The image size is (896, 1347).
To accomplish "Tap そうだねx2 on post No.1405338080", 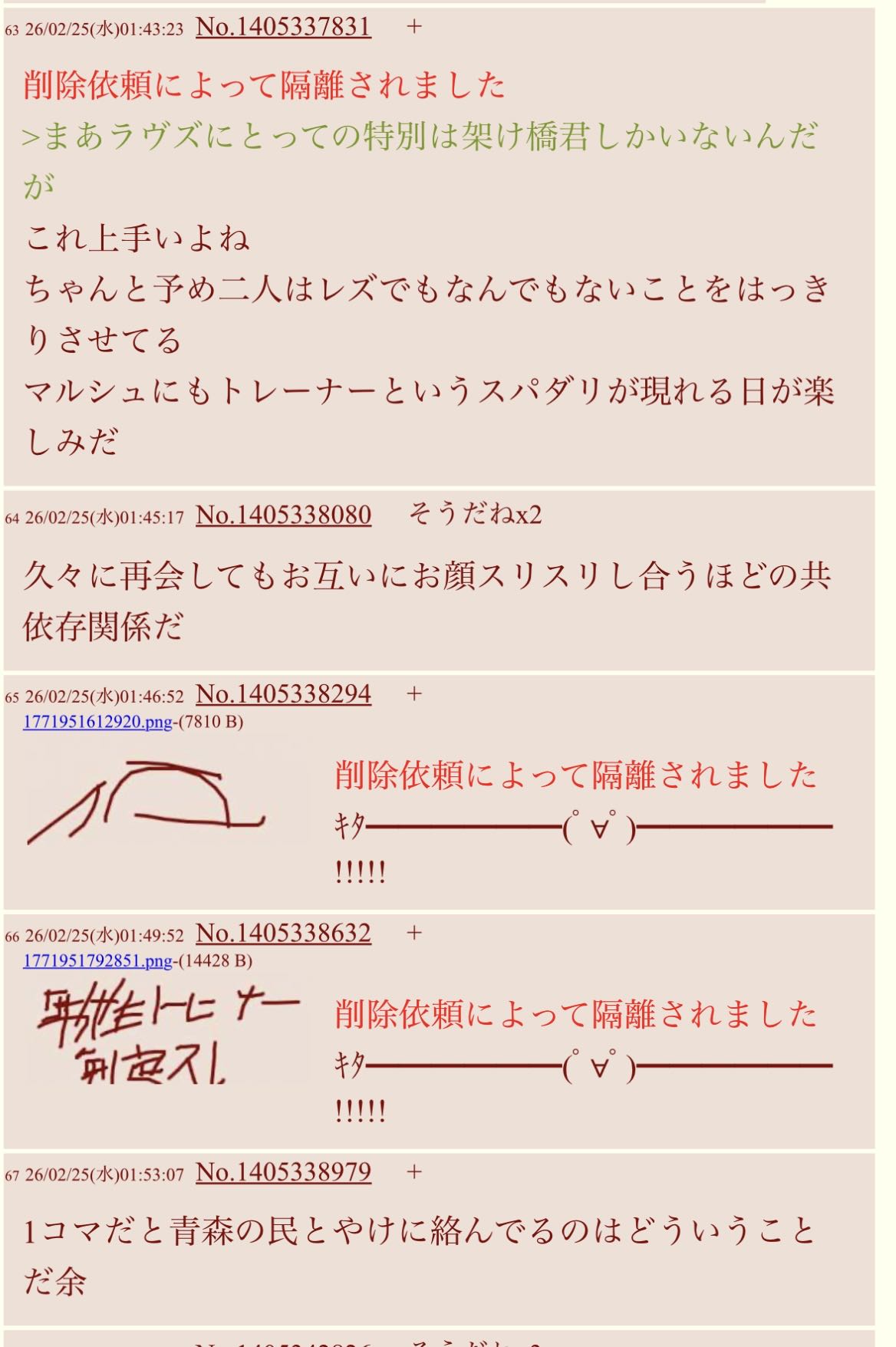I will click(475, 515).
